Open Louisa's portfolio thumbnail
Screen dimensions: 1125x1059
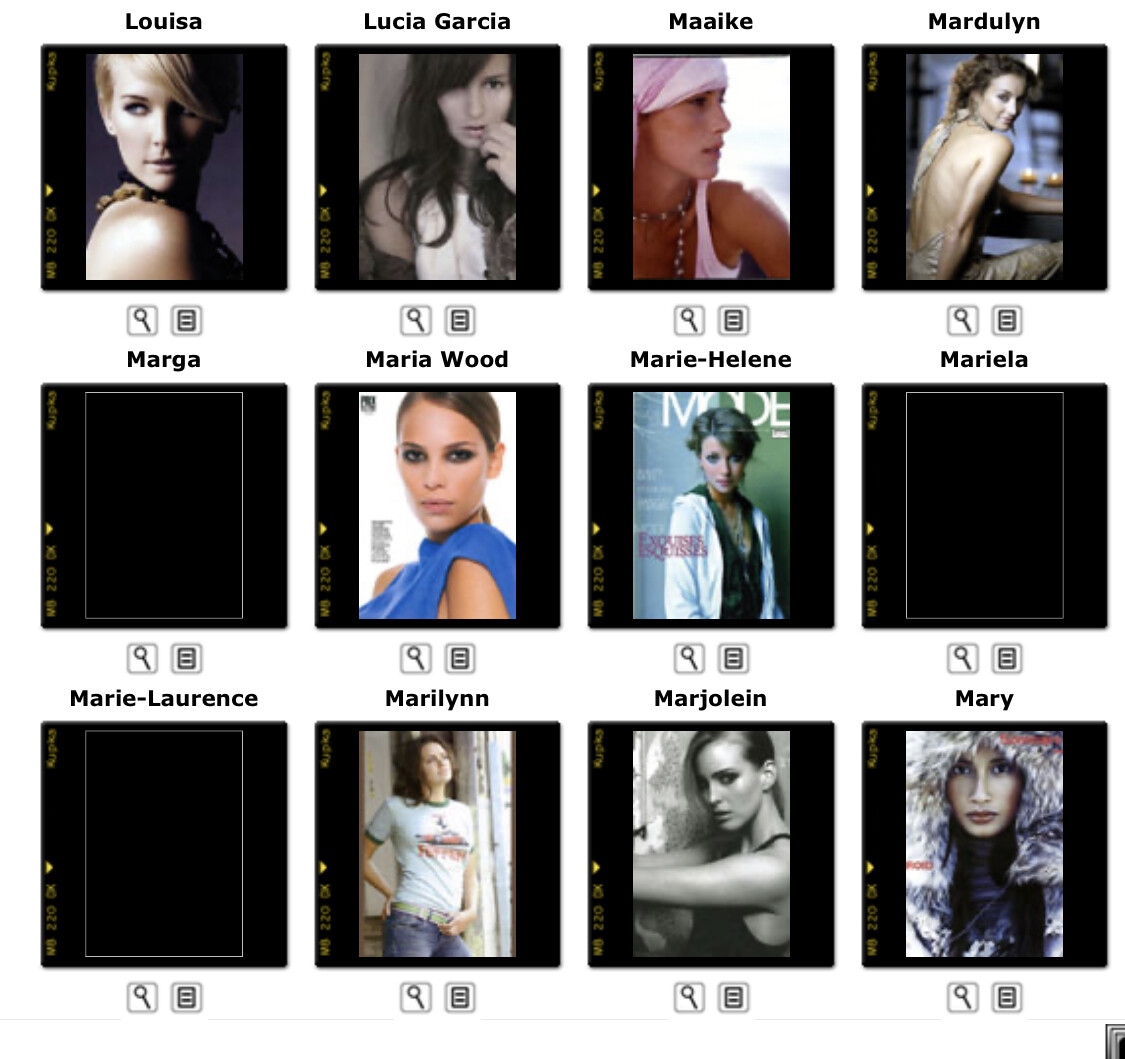[164, 167]
